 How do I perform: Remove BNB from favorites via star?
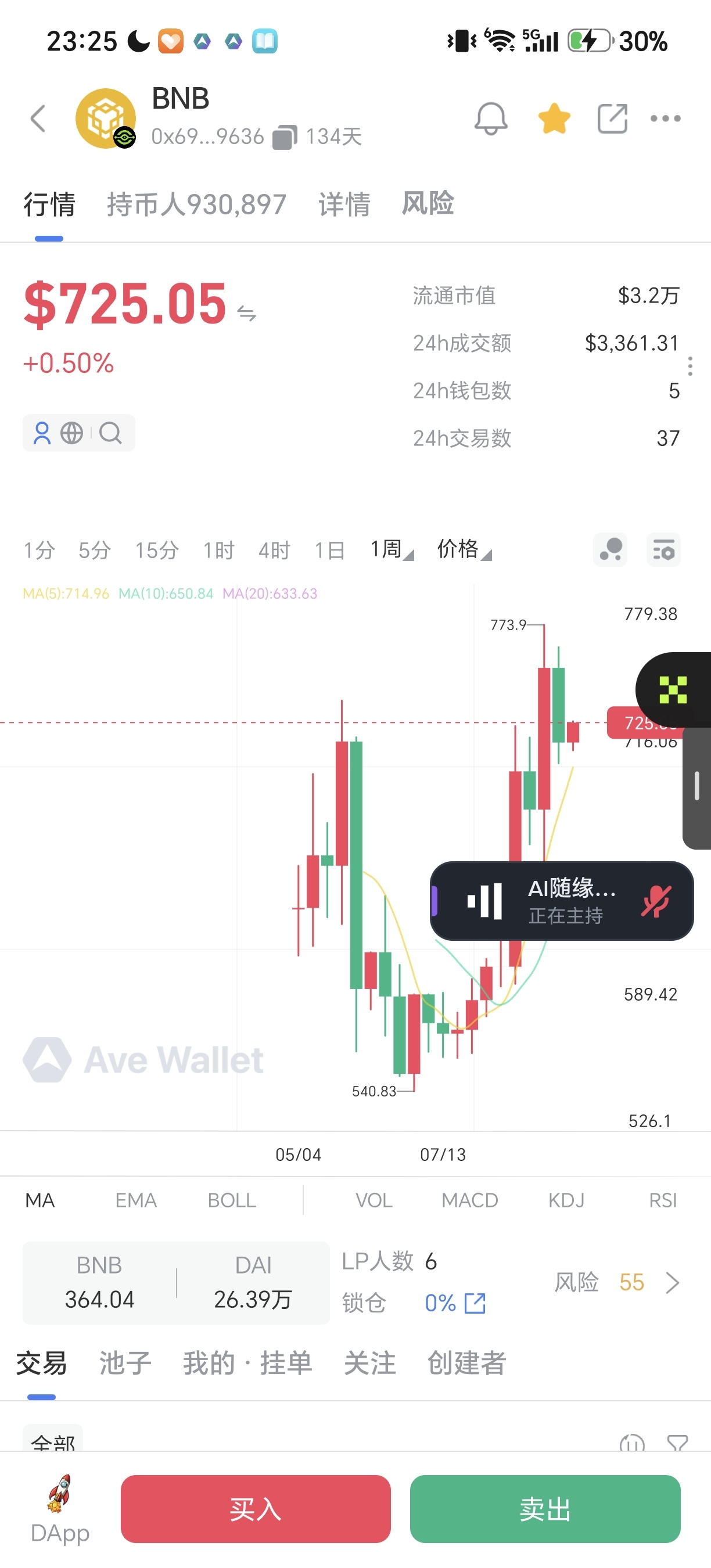(x=554, y=118)
